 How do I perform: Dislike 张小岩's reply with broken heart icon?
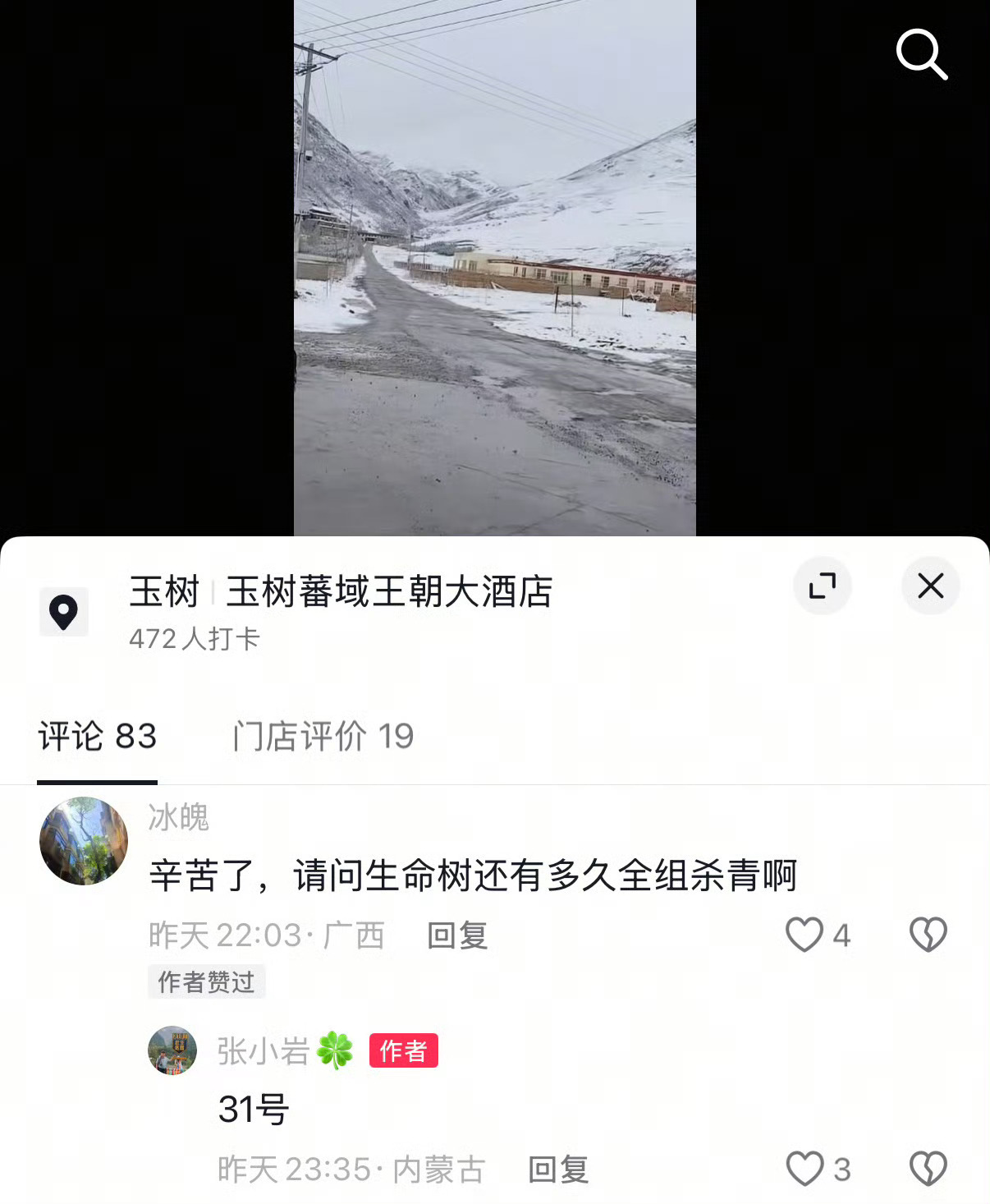click(x=928, y=1165)
